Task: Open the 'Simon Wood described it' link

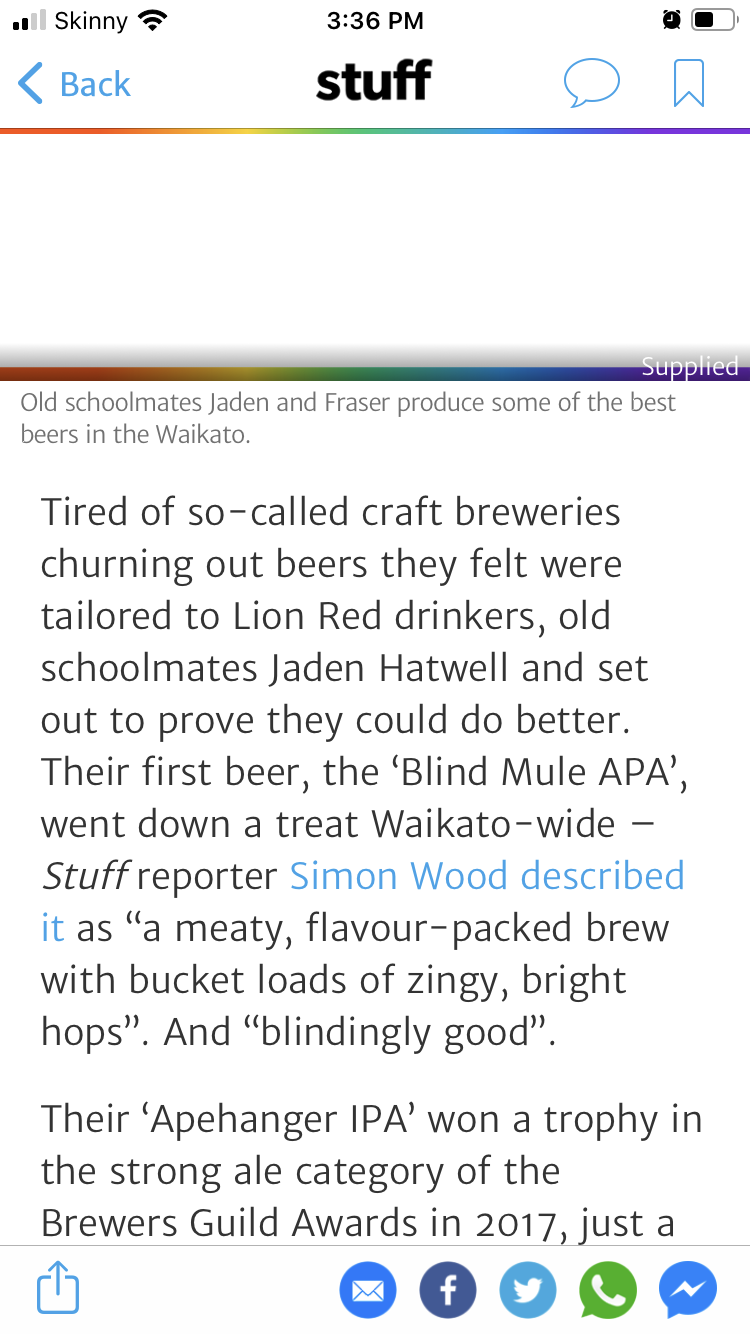Action: coord(487,876)
